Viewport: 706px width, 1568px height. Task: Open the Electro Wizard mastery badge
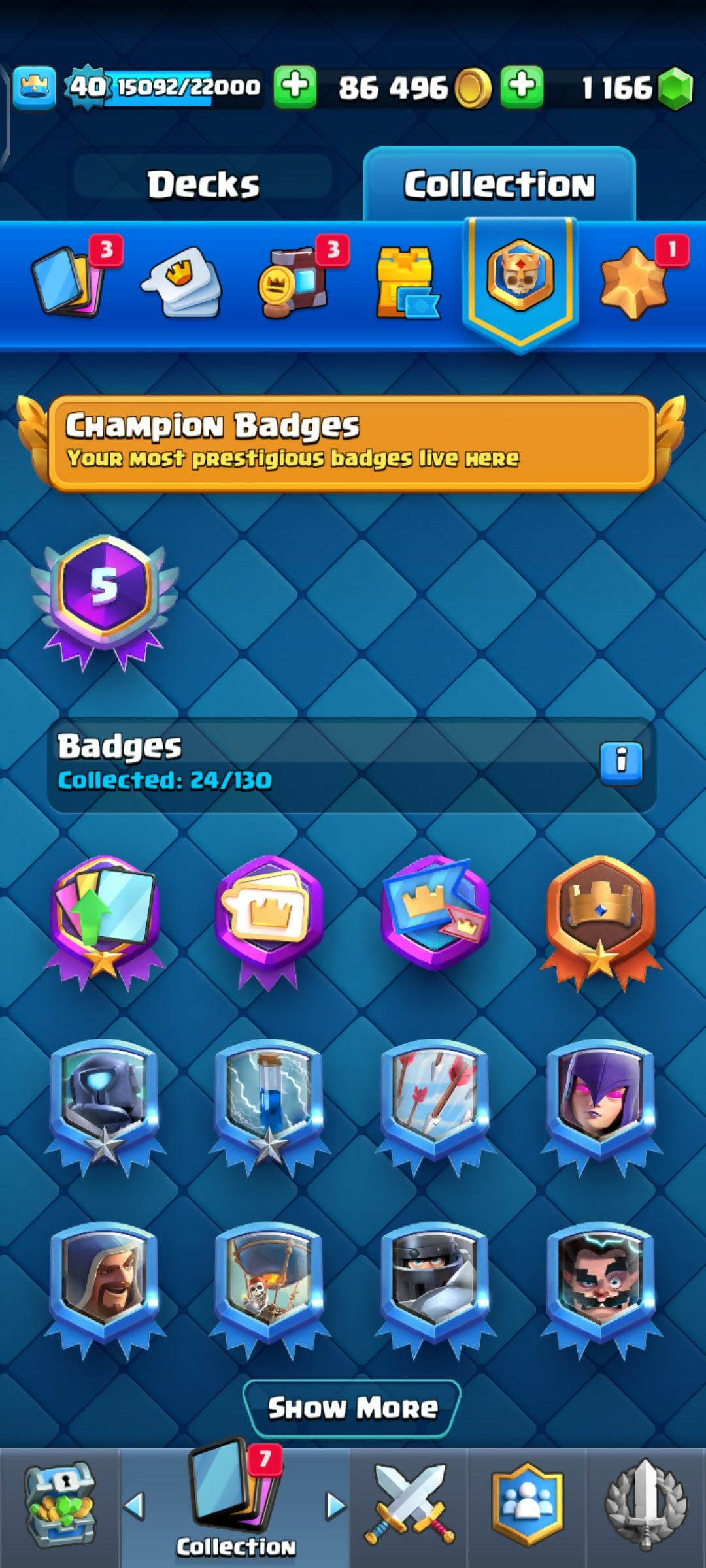click(600, 1281)
